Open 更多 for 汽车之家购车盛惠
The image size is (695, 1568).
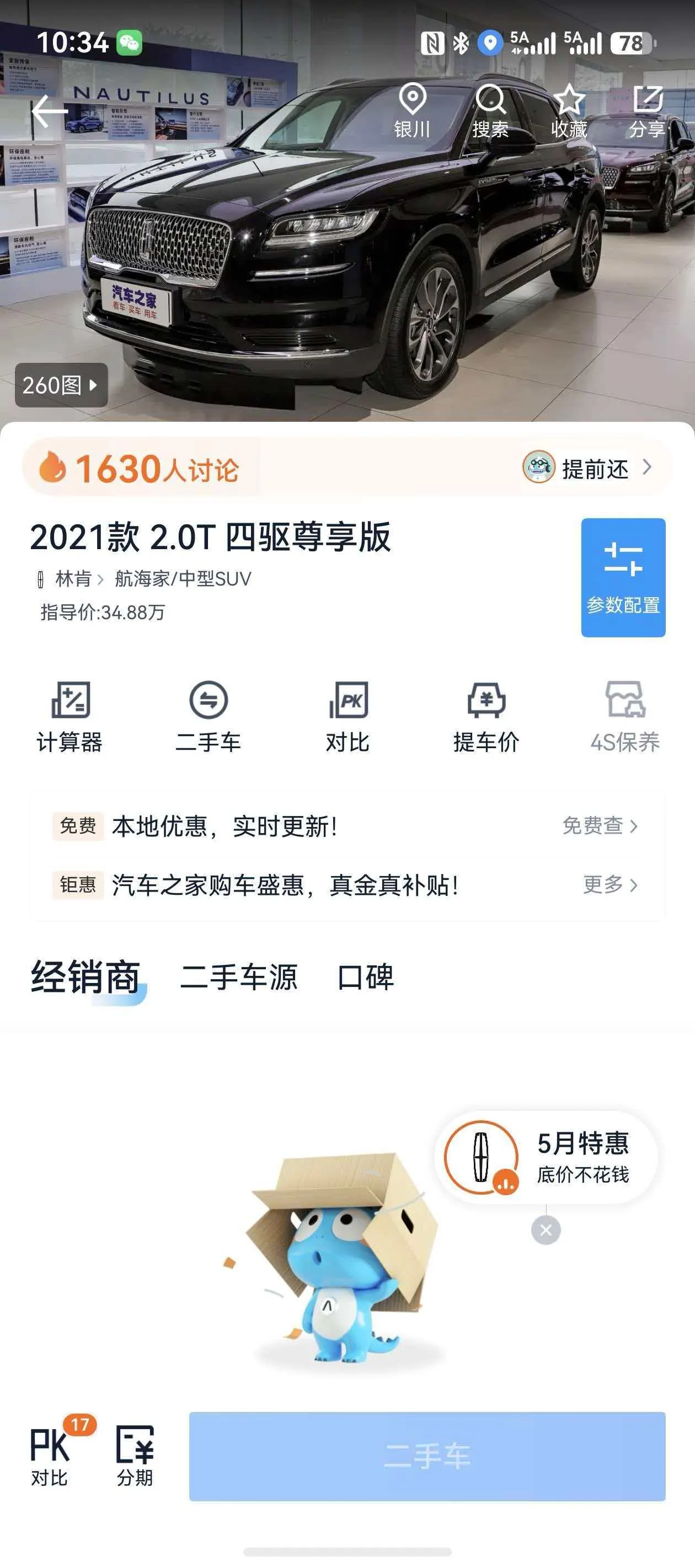611,884
